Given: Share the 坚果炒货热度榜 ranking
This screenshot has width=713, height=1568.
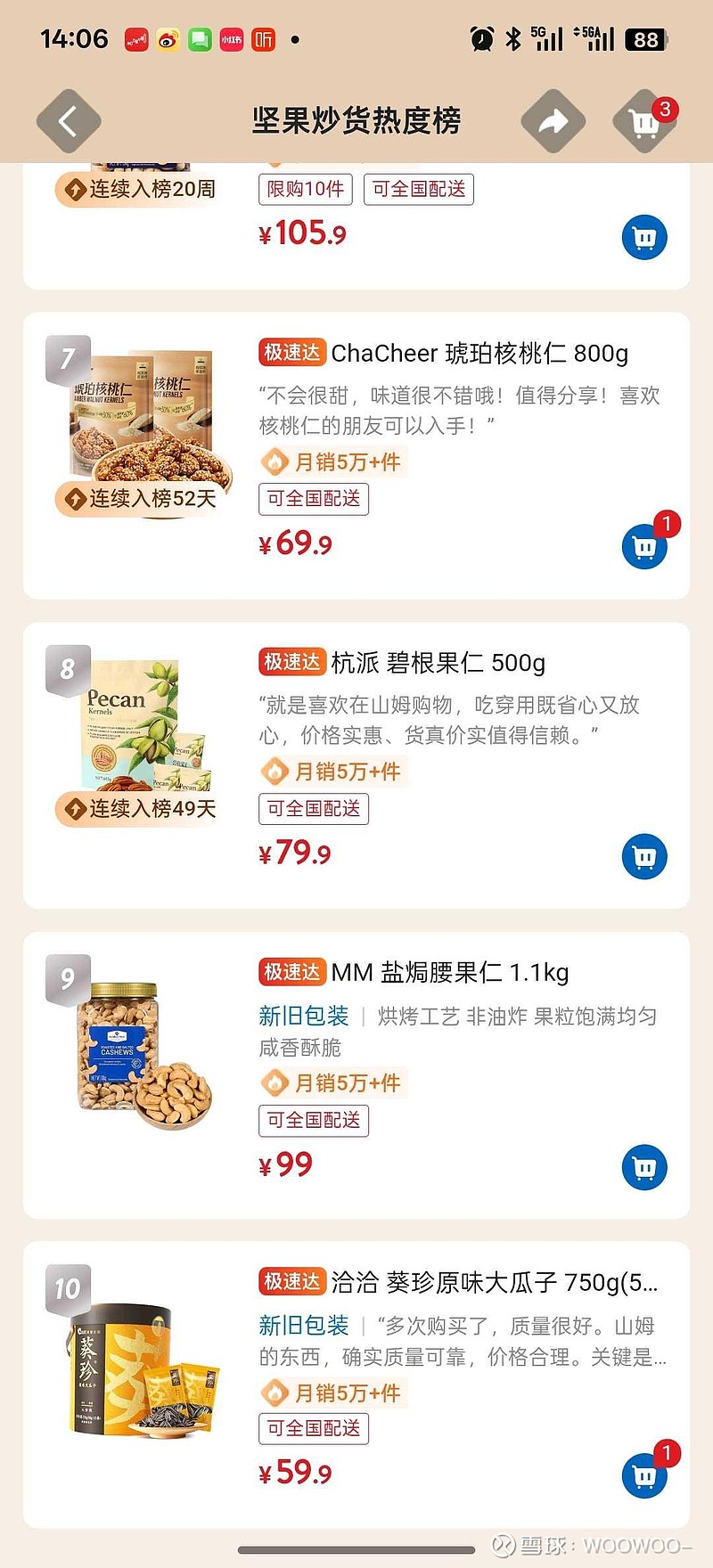Looking at the screenshot, I should (x=553, y=120).
